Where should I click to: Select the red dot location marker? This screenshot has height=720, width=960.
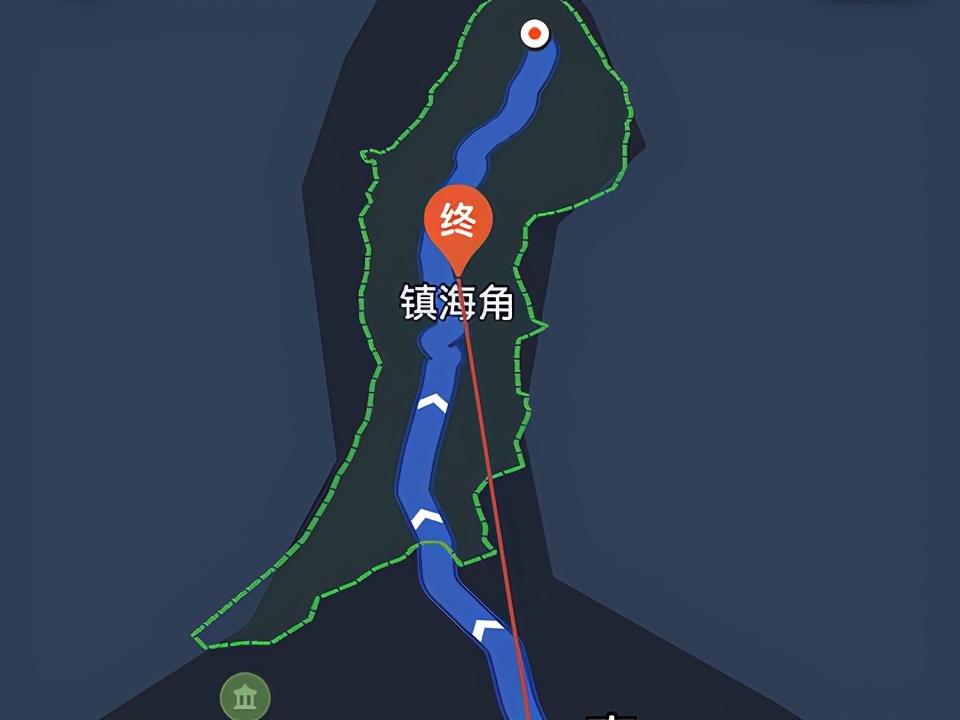[535, 35]
